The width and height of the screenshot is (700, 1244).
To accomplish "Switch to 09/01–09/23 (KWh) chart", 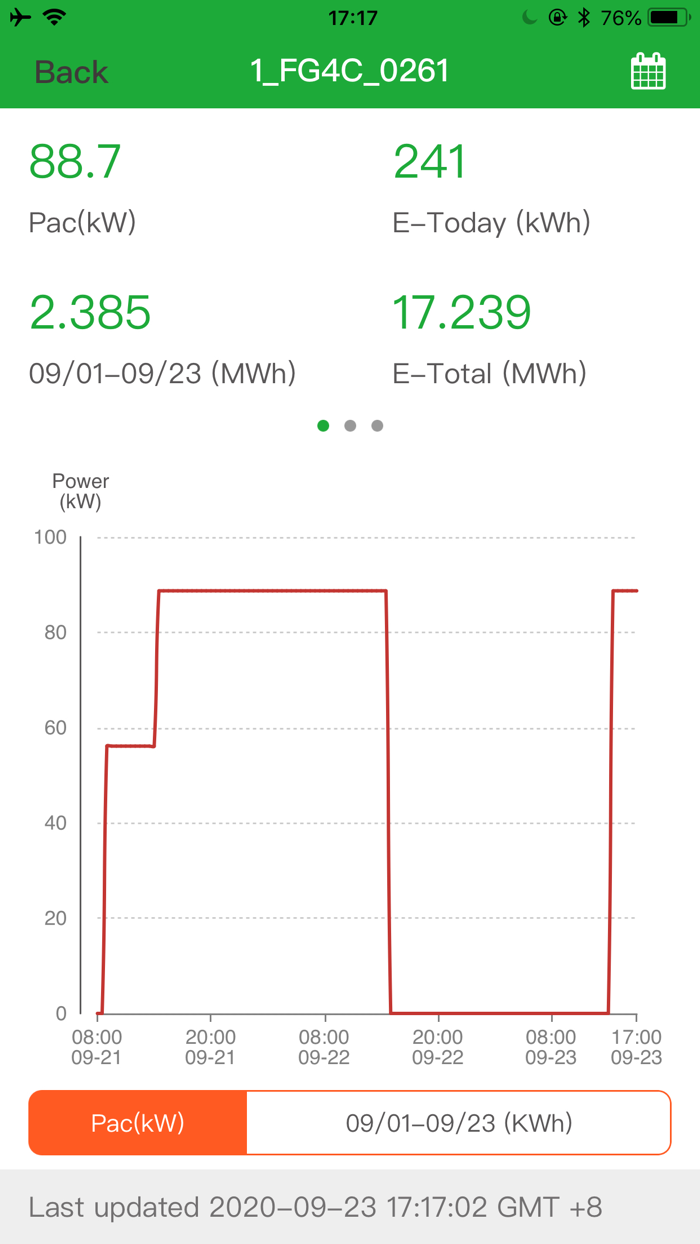I will (x=459, y=1123).
